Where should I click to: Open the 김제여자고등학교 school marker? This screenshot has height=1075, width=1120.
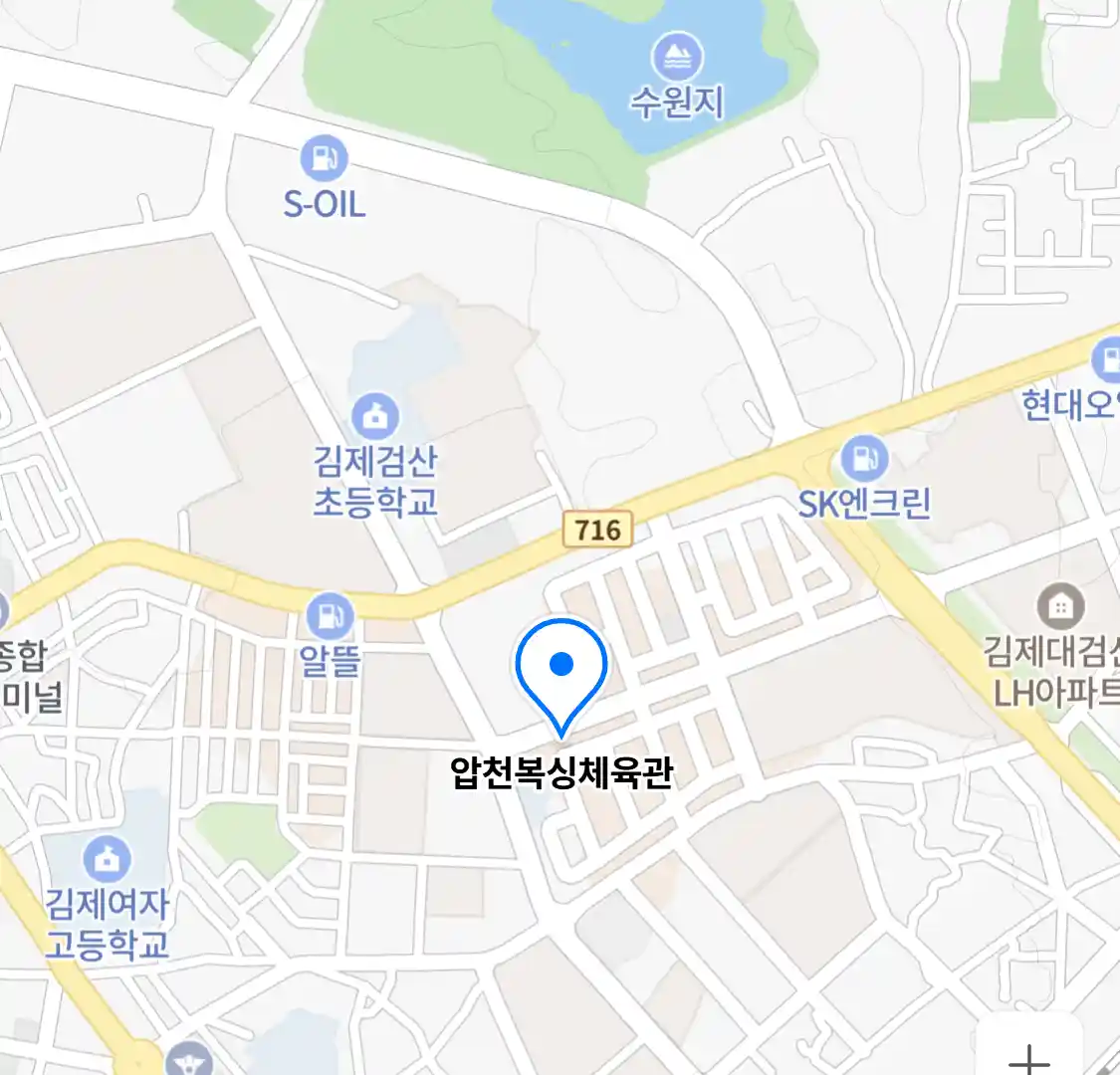[x=107, y=859]
